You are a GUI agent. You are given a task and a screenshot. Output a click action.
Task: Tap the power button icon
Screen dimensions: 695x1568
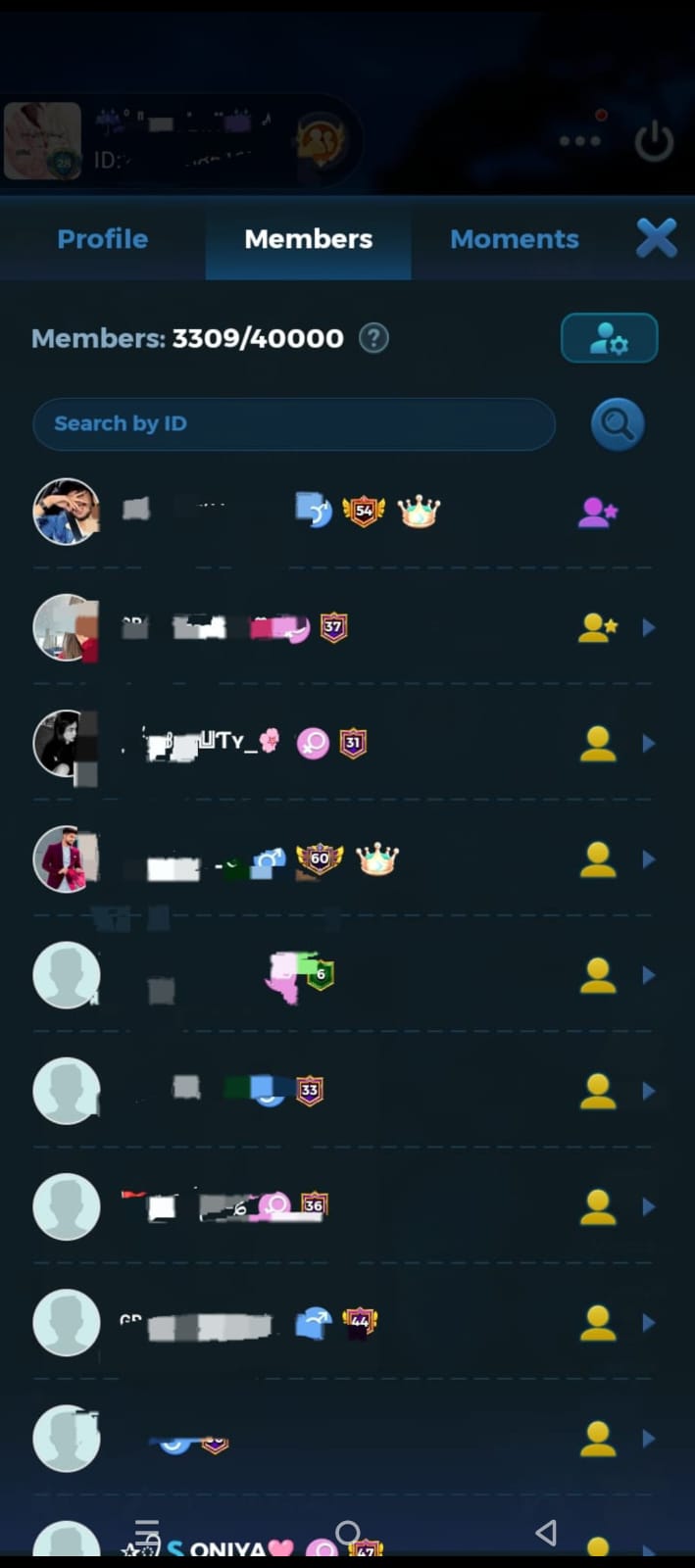click(654, 142)
